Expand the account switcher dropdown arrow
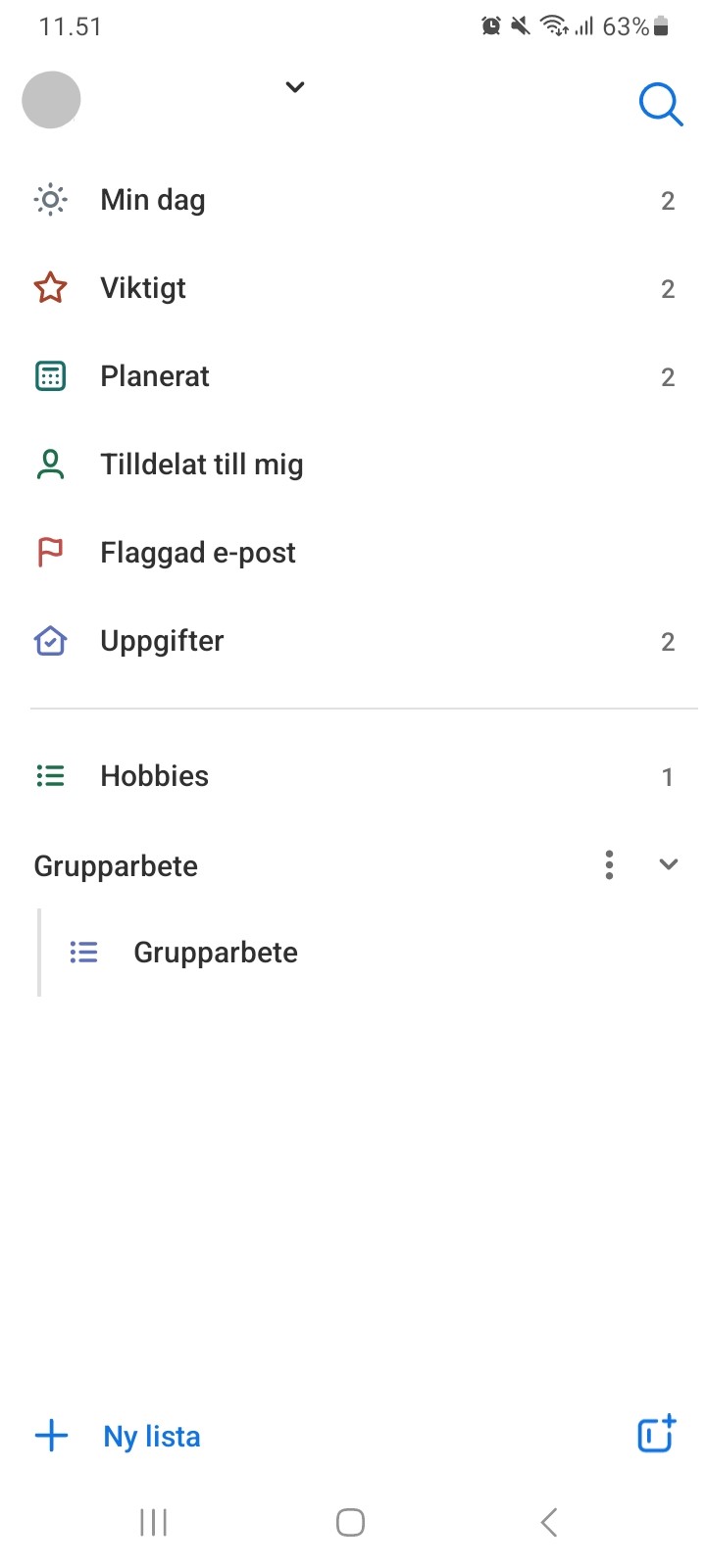 coord(295,87)
